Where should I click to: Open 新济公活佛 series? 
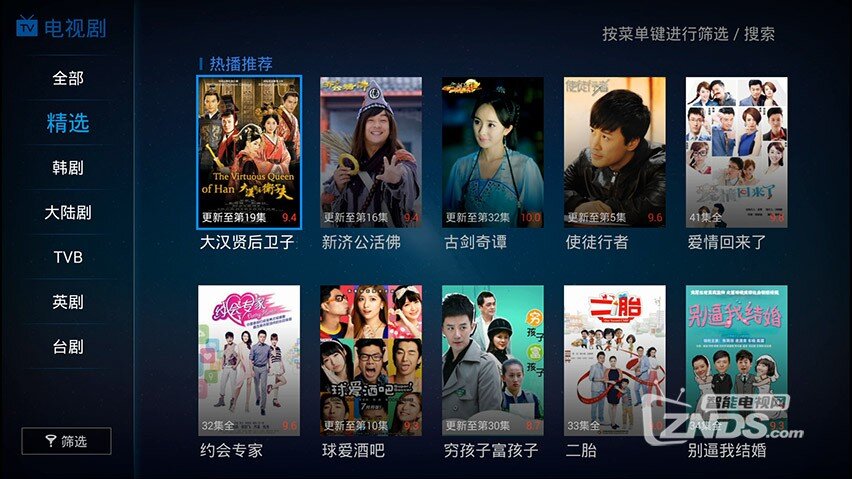pos(370,152)
